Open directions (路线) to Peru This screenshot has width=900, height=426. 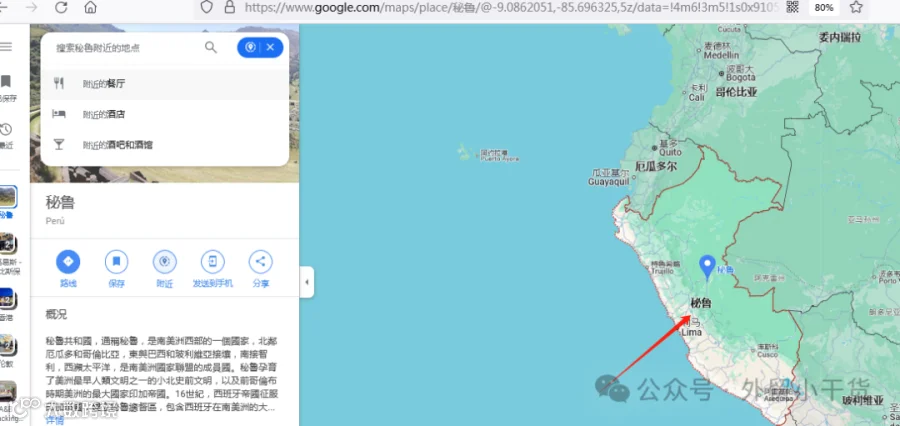click(x=68, y=268)
